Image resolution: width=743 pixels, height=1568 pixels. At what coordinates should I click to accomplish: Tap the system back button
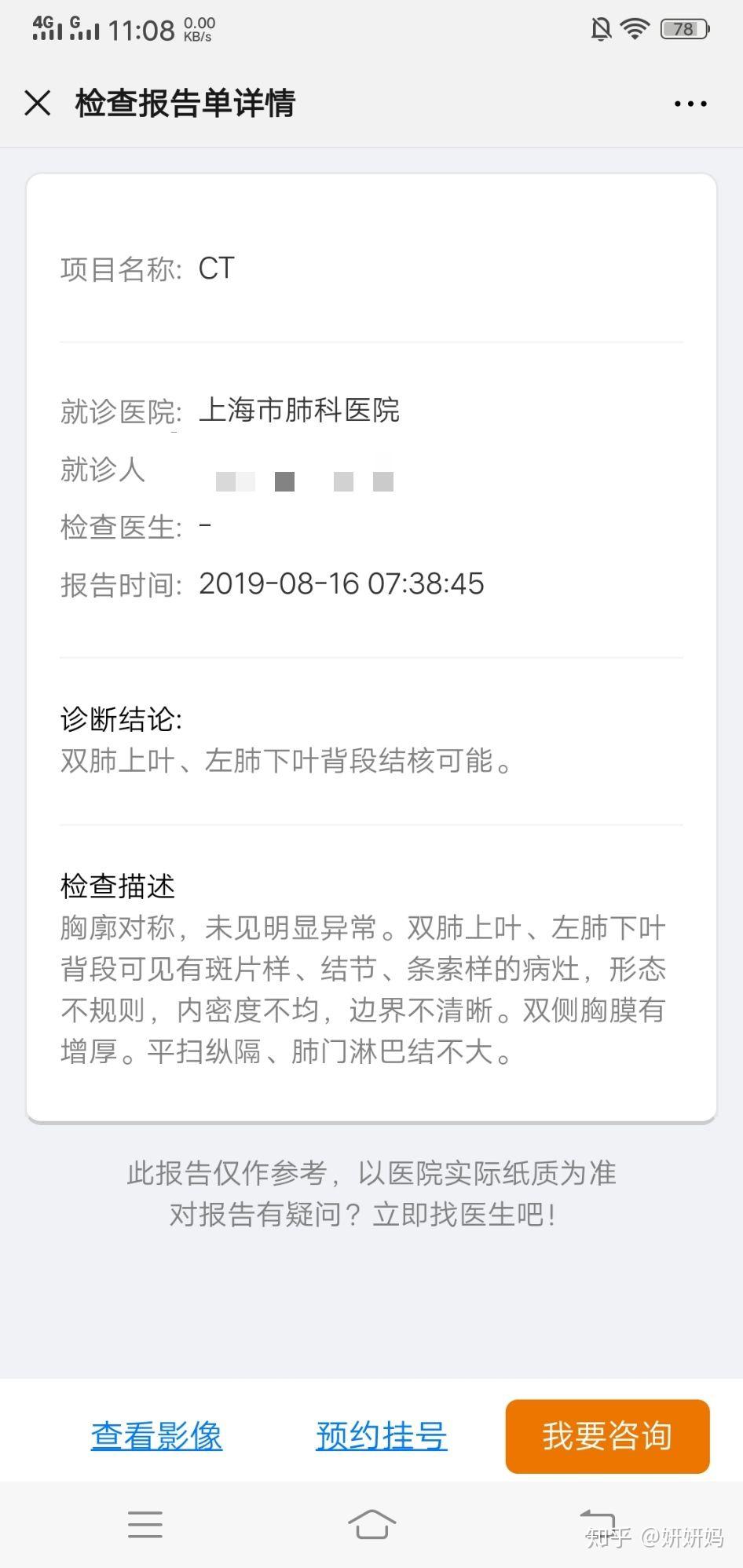pyautogui.click(x=598, y=1524)
